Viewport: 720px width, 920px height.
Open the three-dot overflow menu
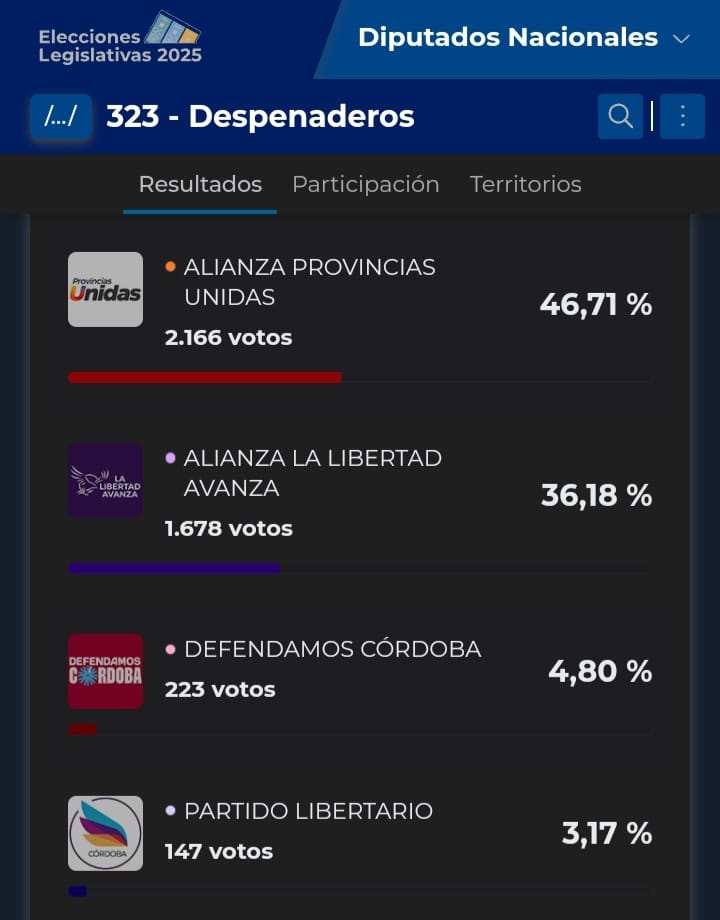click(683, 117)
